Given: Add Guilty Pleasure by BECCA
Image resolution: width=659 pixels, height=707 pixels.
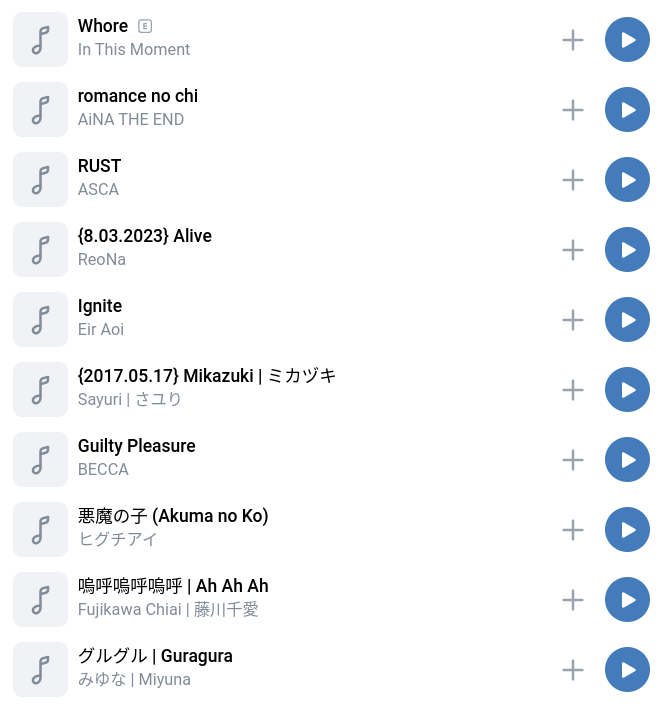Looking at the screenshot, I should pos(573,460).
